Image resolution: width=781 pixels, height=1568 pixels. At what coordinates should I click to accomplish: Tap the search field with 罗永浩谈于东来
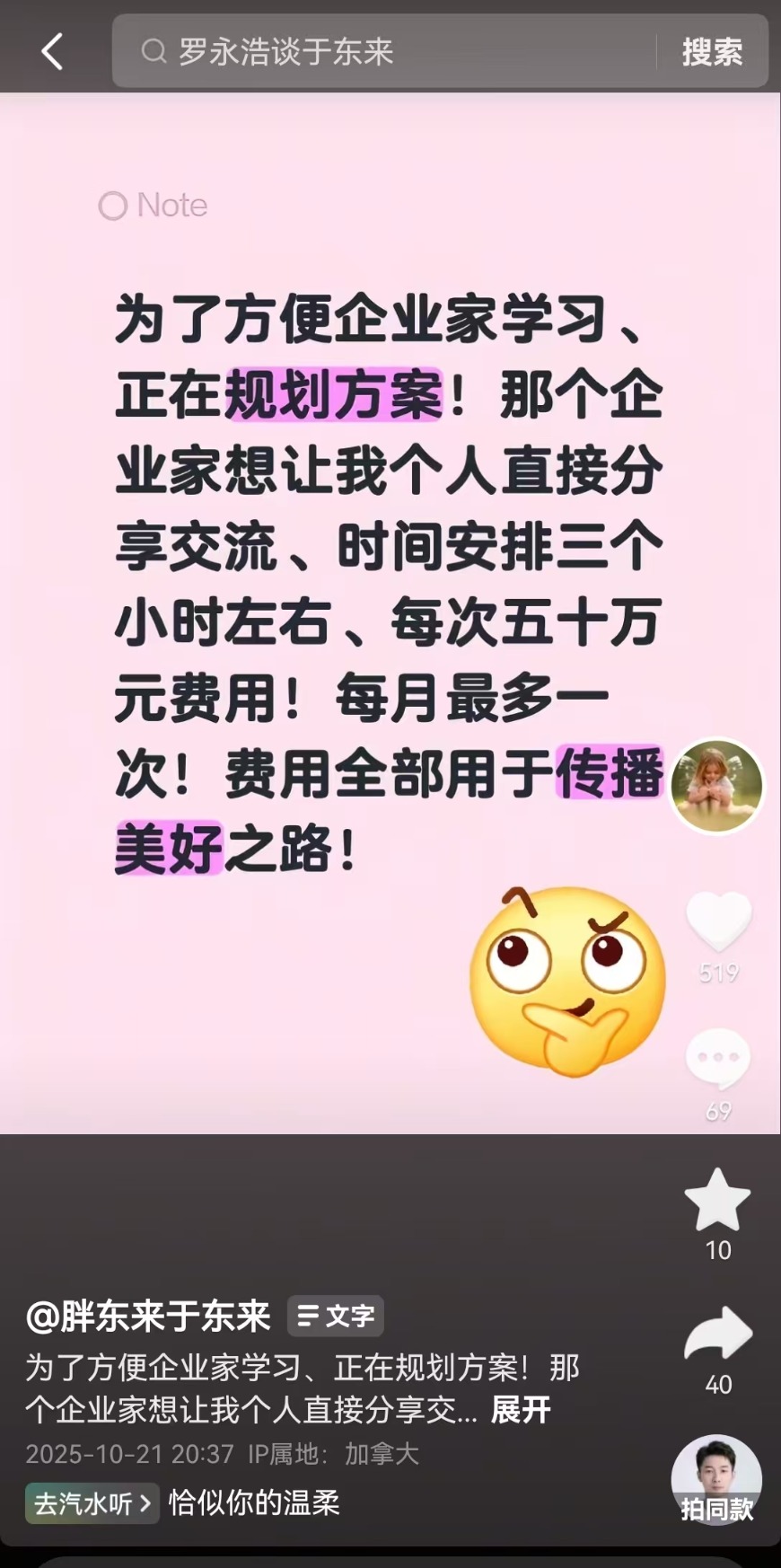[x=386, y=51]
